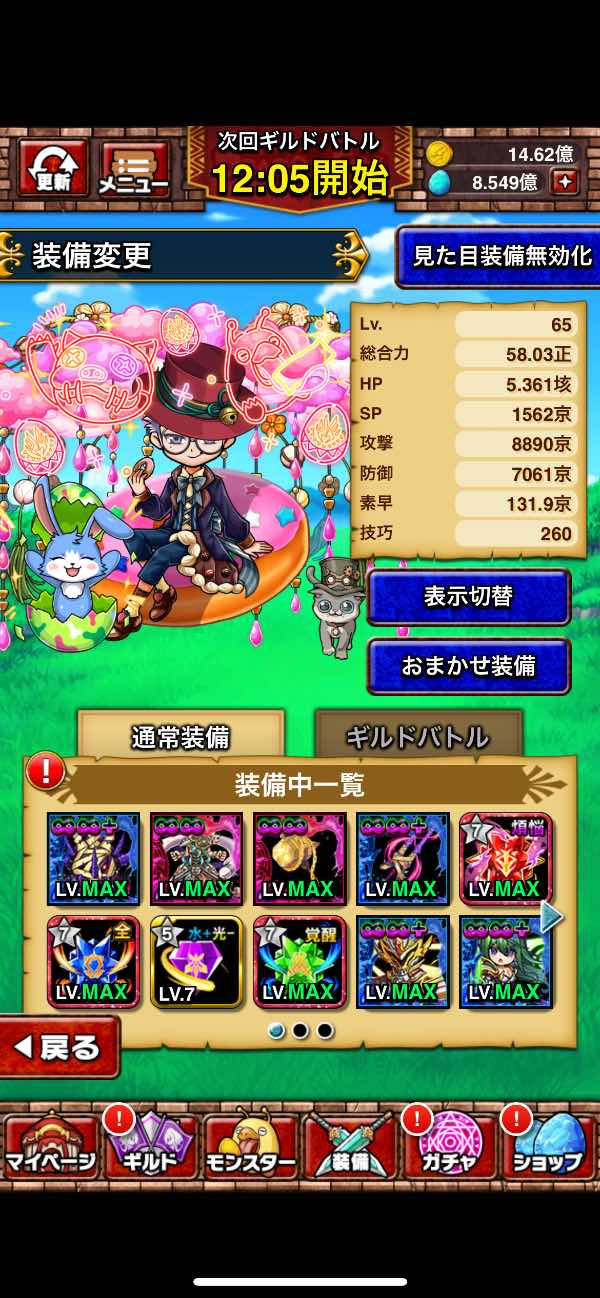Show next equipment page with right arrow
This screenshot has height=1298, width=600.
tap(552, 916)
